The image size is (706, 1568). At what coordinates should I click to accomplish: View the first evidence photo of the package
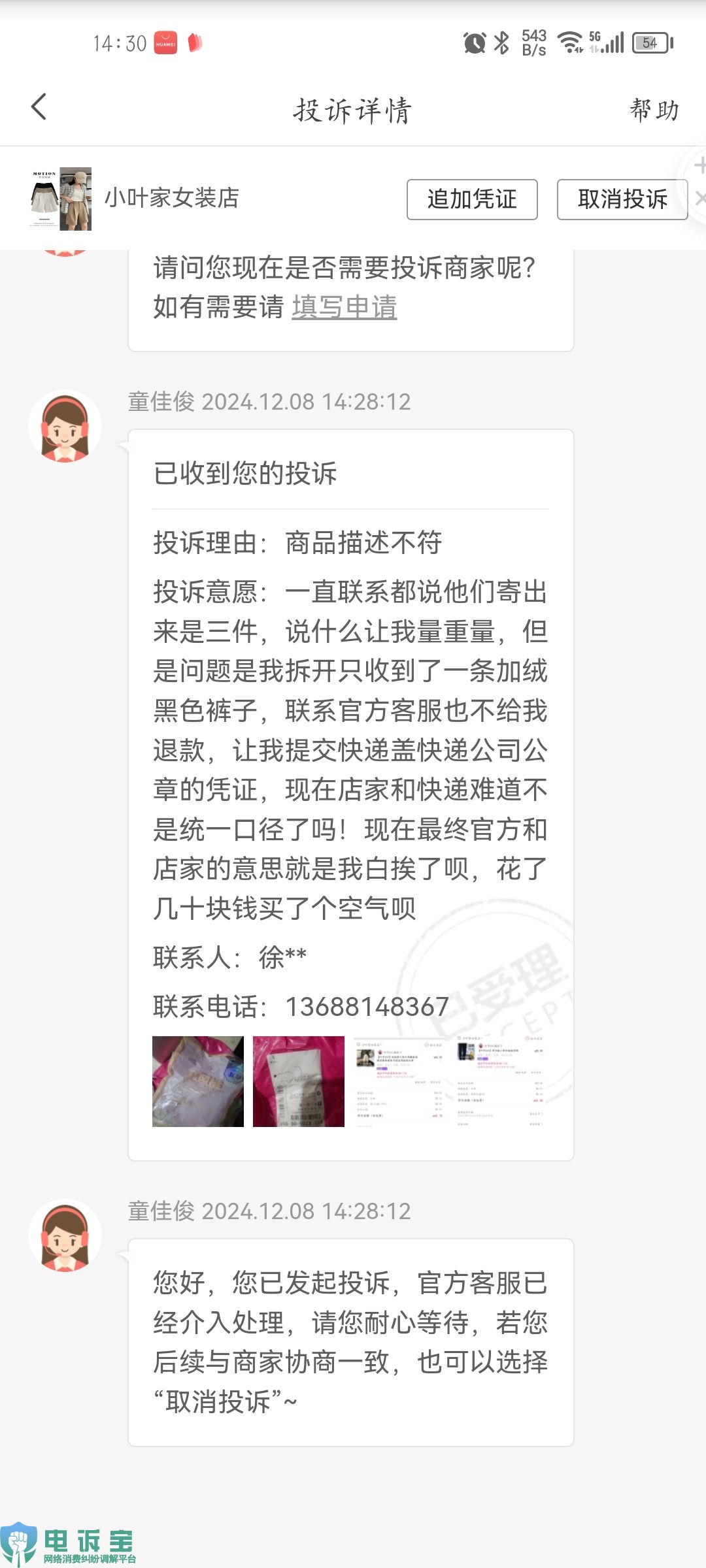tap(198, 1081)
